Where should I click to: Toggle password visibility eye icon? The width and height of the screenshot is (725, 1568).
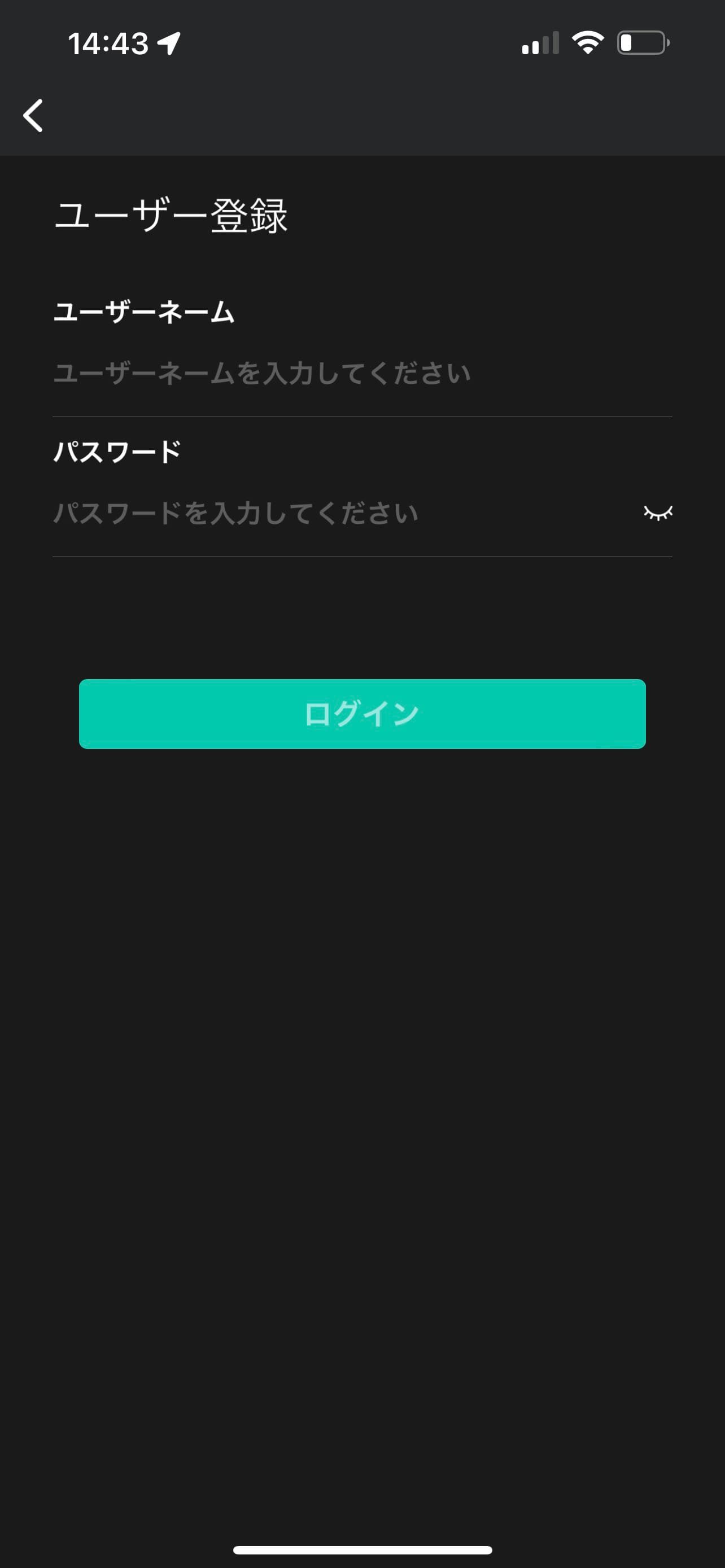click(657, 513)
